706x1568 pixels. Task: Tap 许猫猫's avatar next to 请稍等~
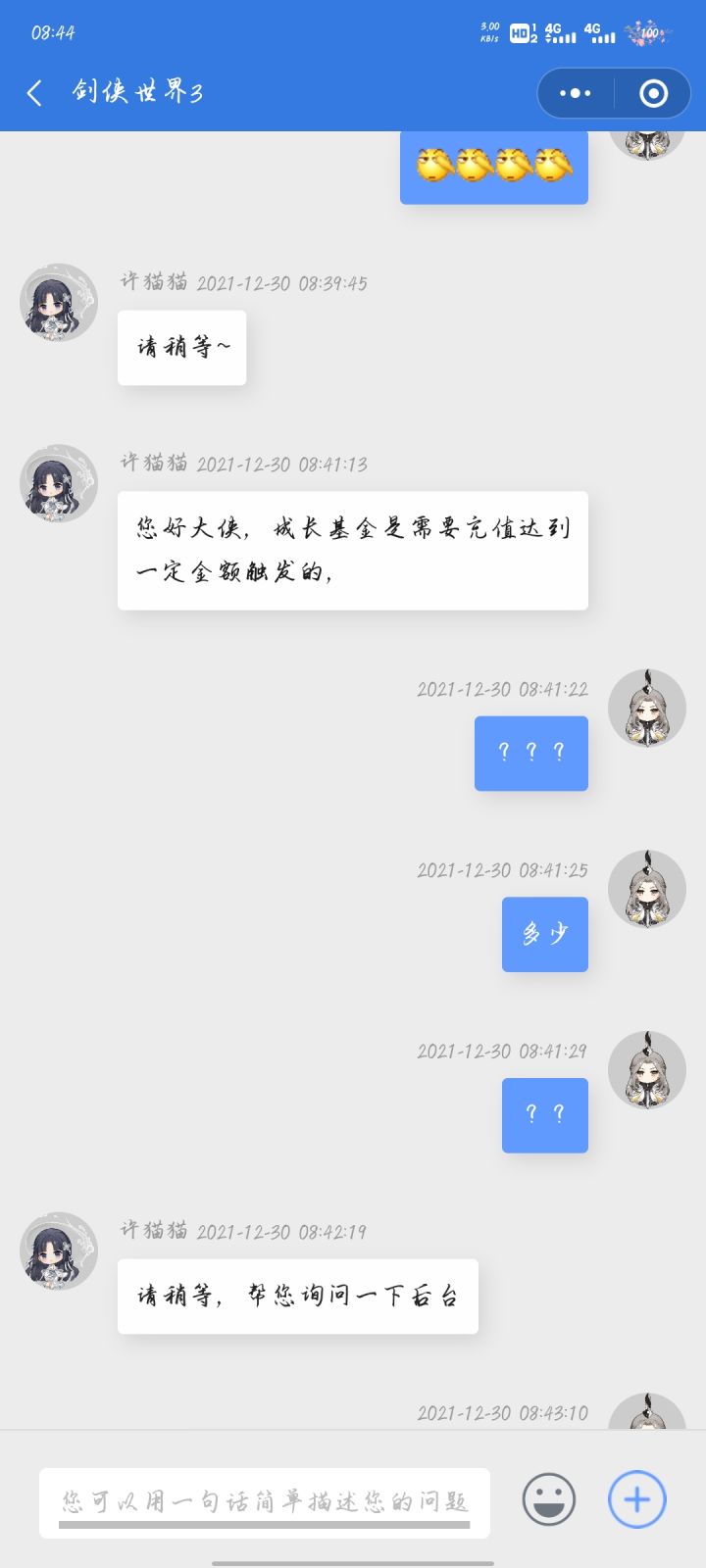[x=57, y=303]
